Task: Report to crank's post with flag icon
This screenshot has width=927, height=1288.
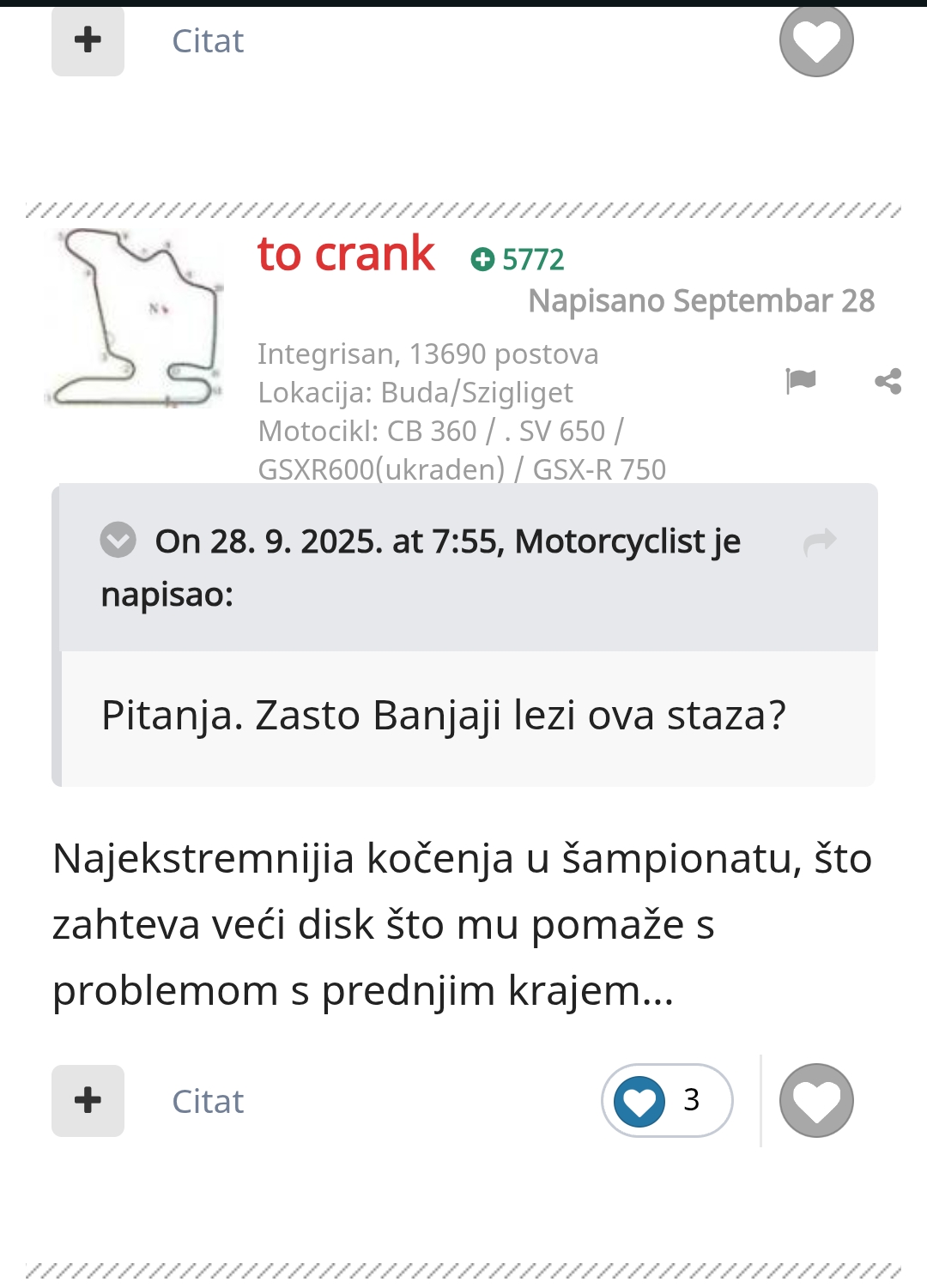Action: click(x=800, y=380)
